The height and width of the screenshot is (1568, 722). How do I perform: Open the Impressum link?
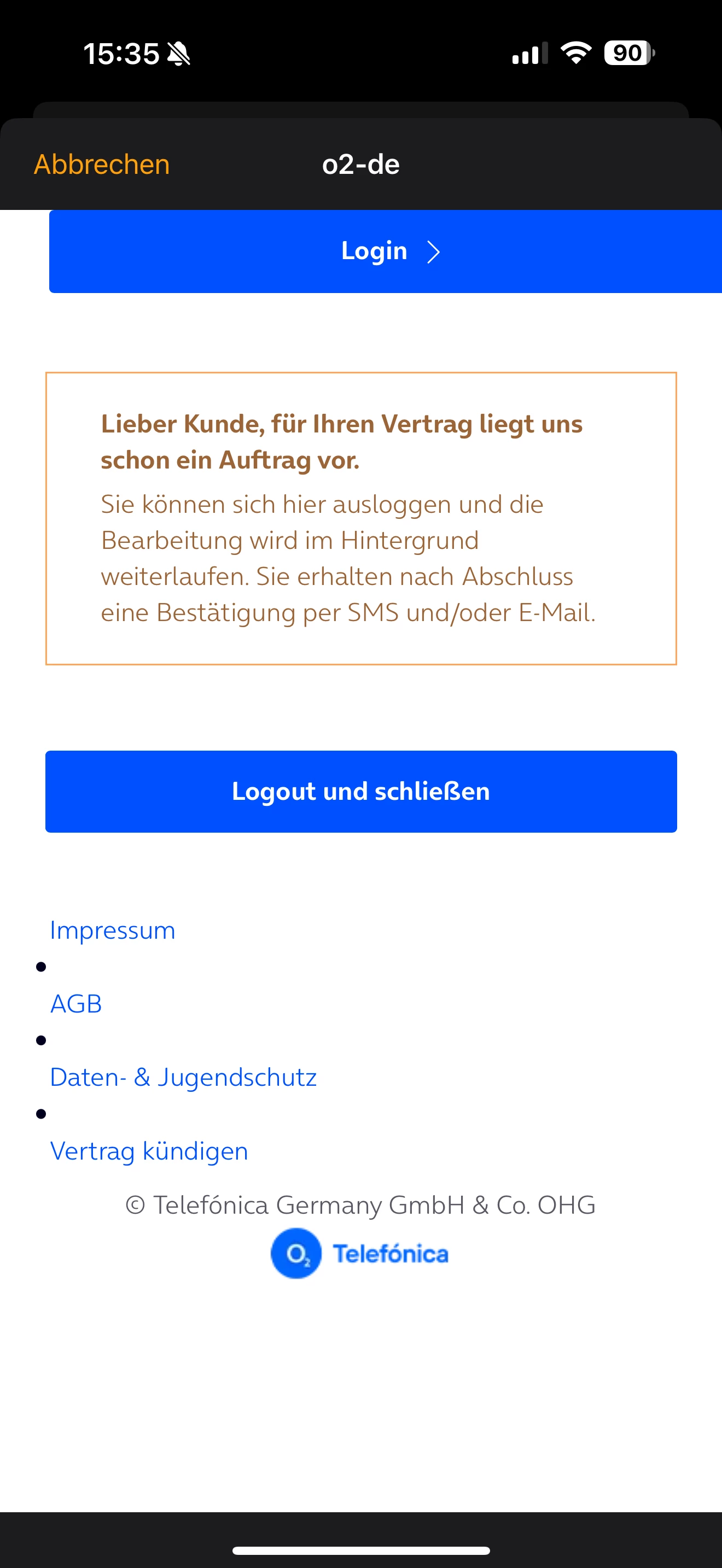click(x=113, y=930)
